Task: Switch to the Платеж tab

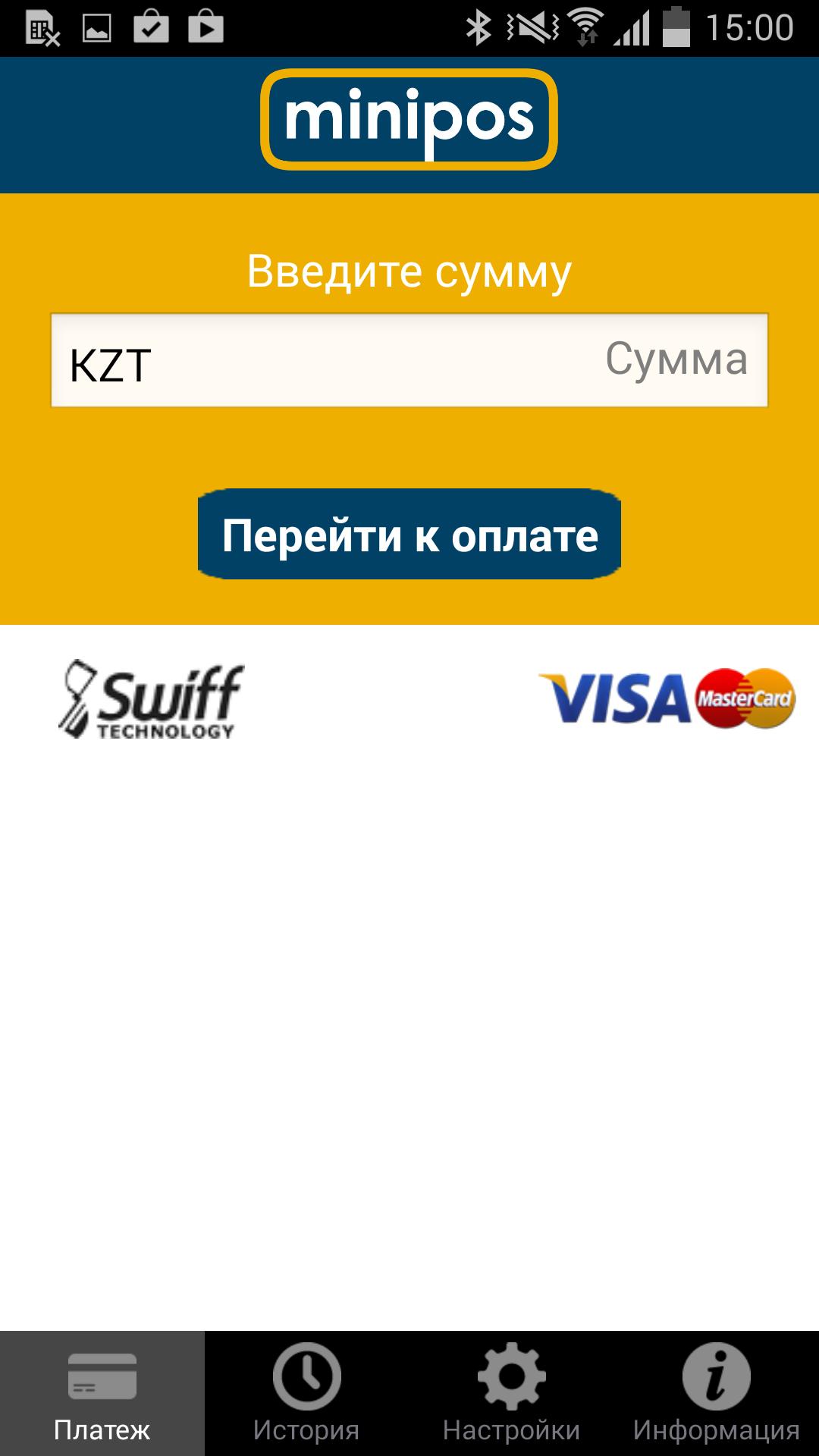Action: 102,1394
